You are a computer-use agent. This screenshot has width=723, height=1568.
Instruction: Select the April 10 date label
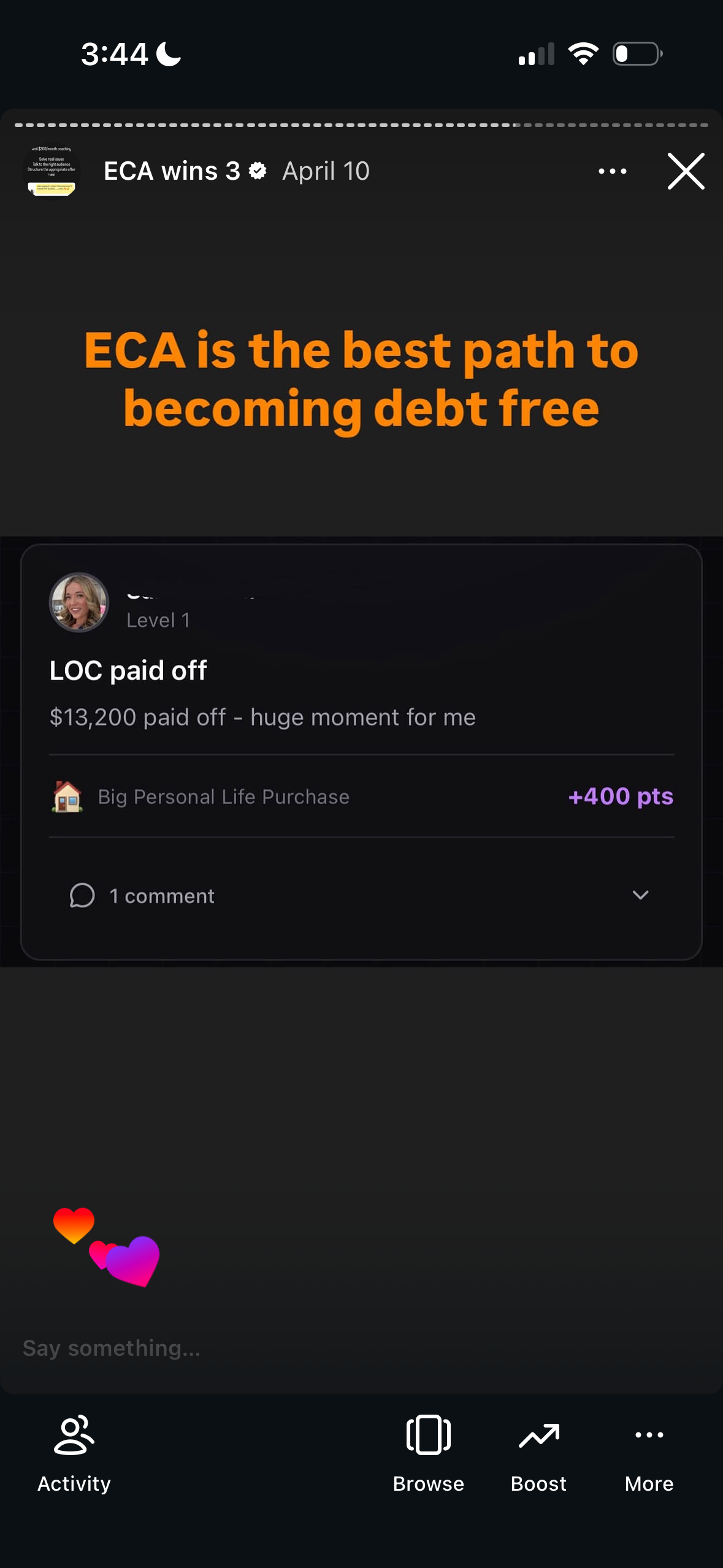coord(325,171)
